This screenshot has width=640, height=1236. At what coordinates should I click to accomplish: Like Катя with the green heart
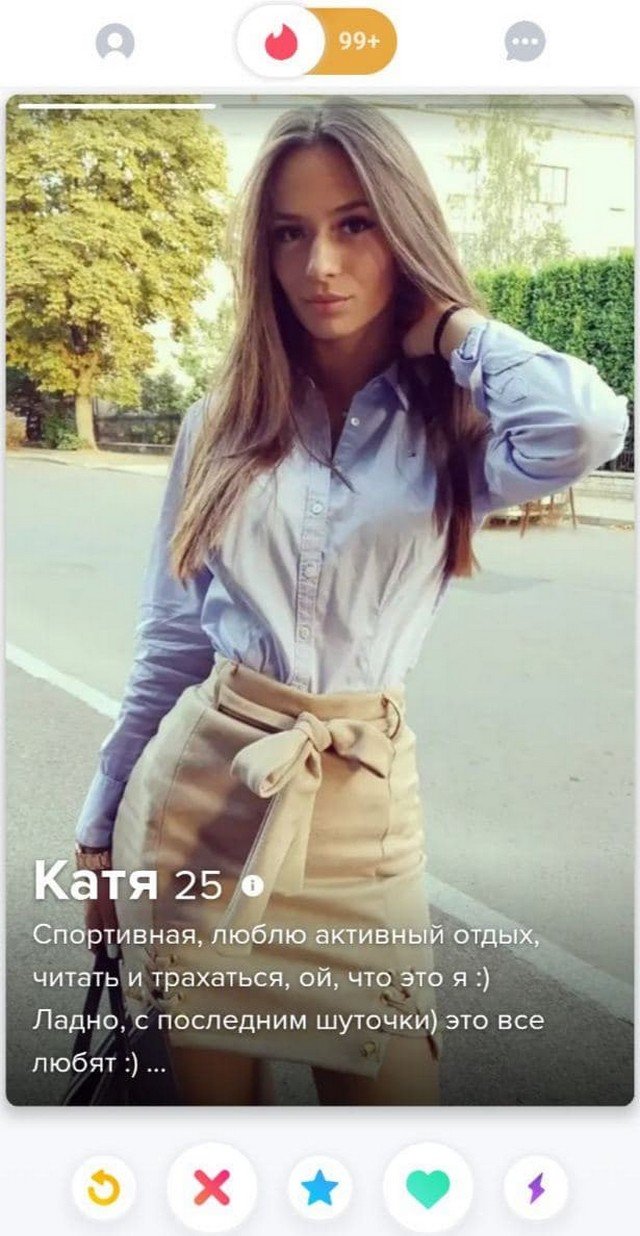point(428,1187)
